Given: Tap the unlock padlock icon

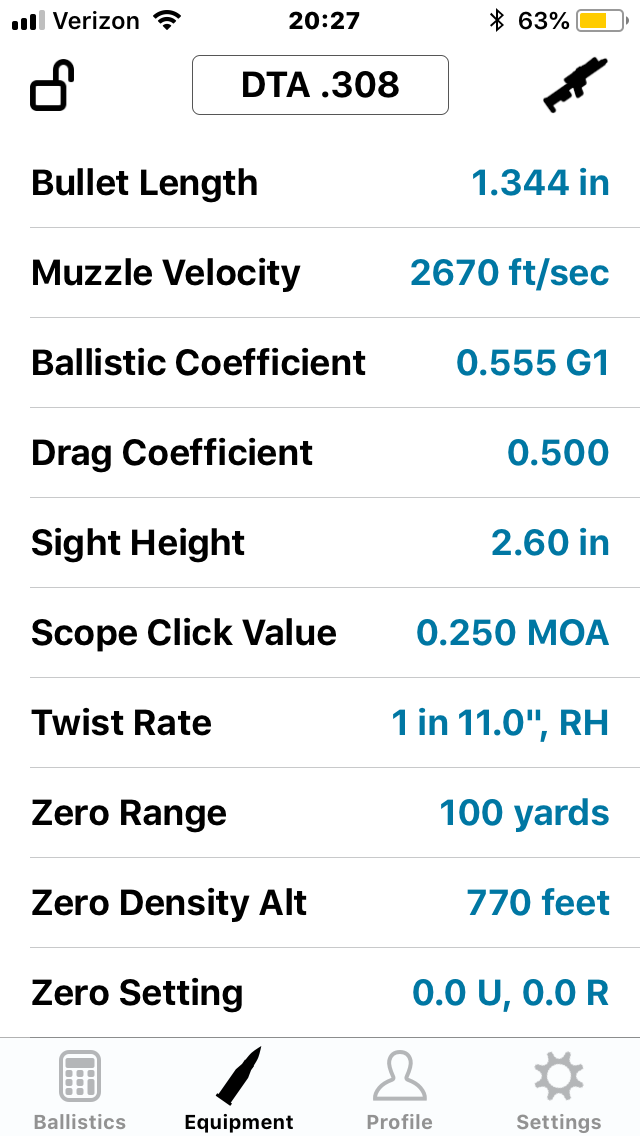Looking at the screenshot, I should pyautogui.click(x=53, y=85).
